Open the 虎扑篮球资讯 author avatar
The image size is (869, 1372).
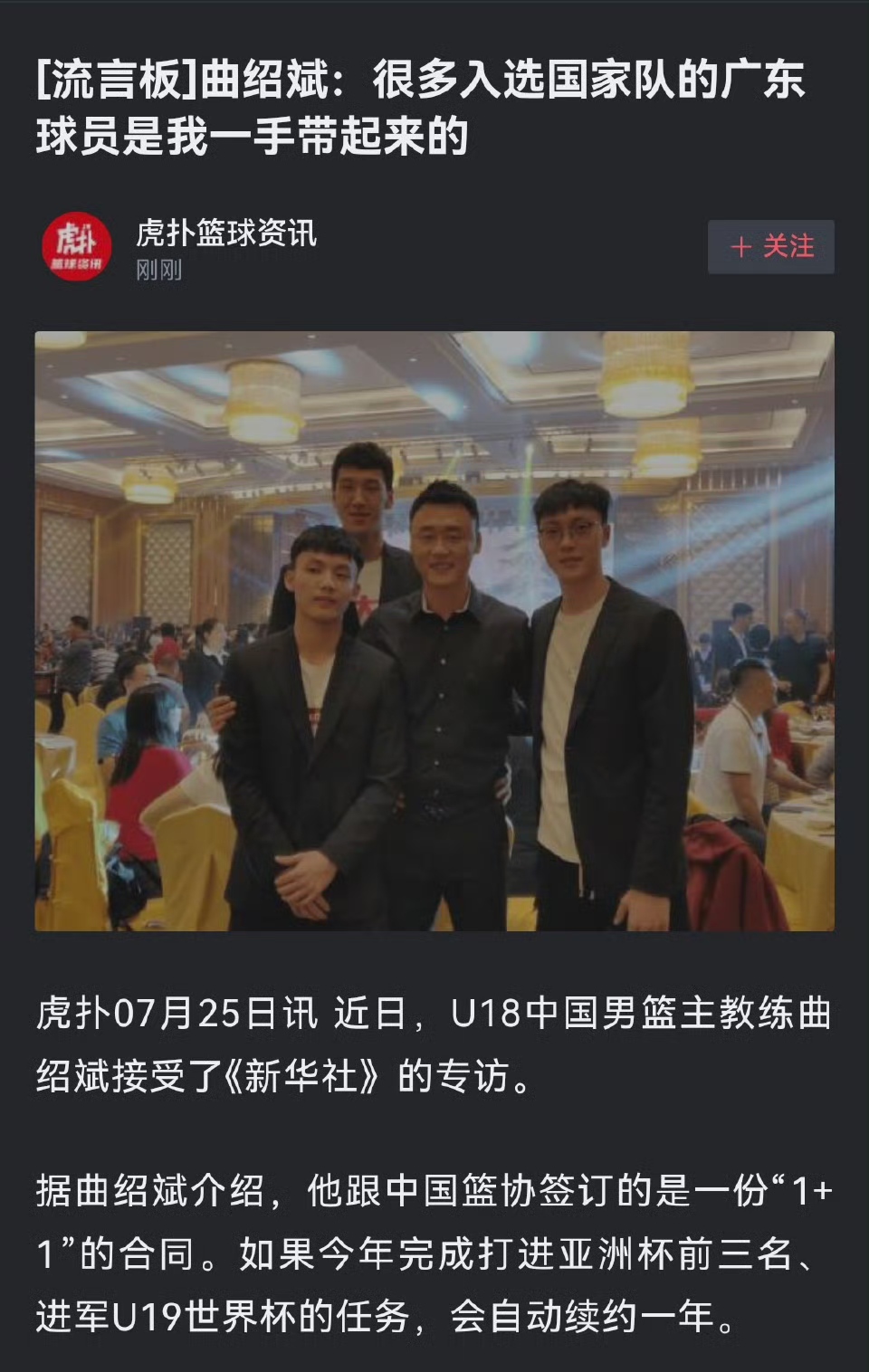[x=77, y=246]
